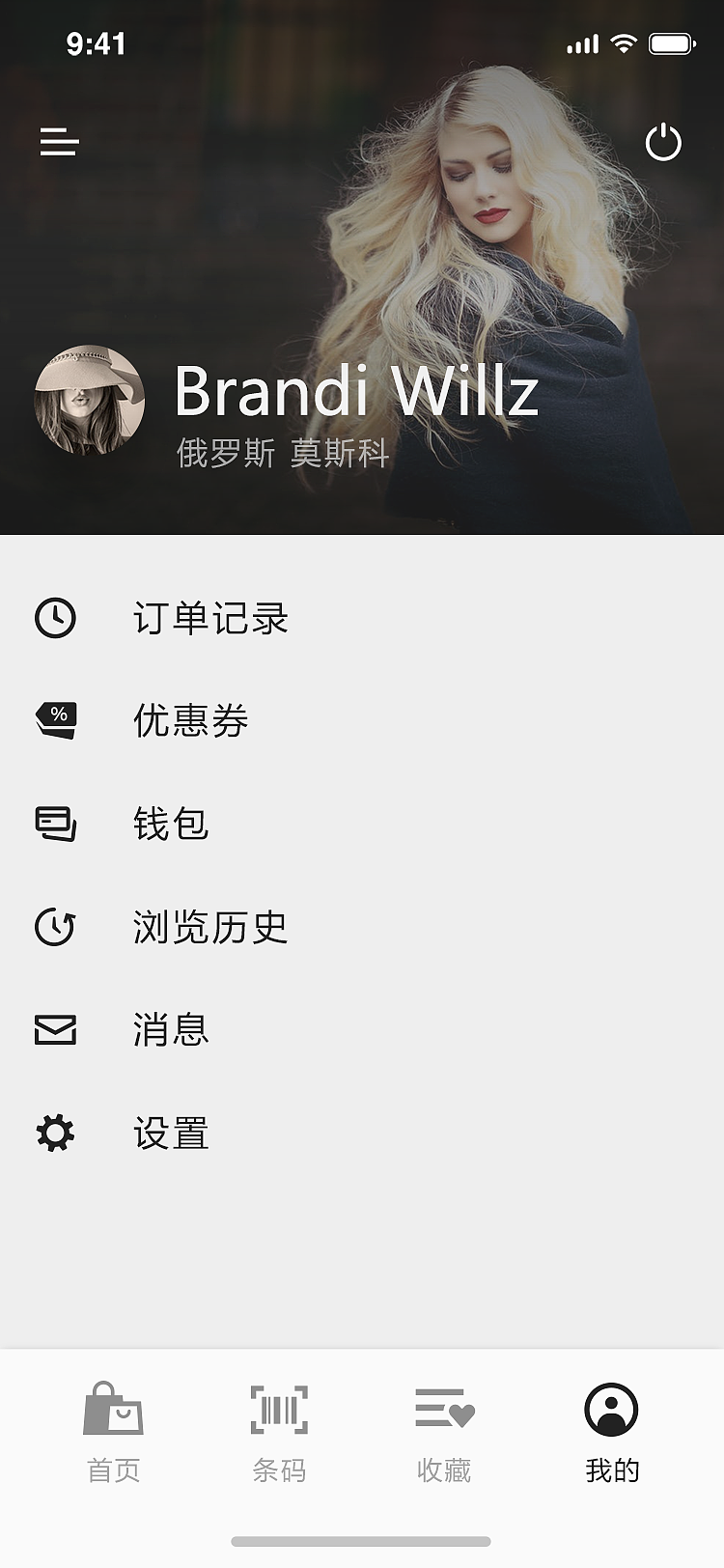Click the Brandi Willz username
Viewport: 724px width, 1568px height.
click(355, 391)
